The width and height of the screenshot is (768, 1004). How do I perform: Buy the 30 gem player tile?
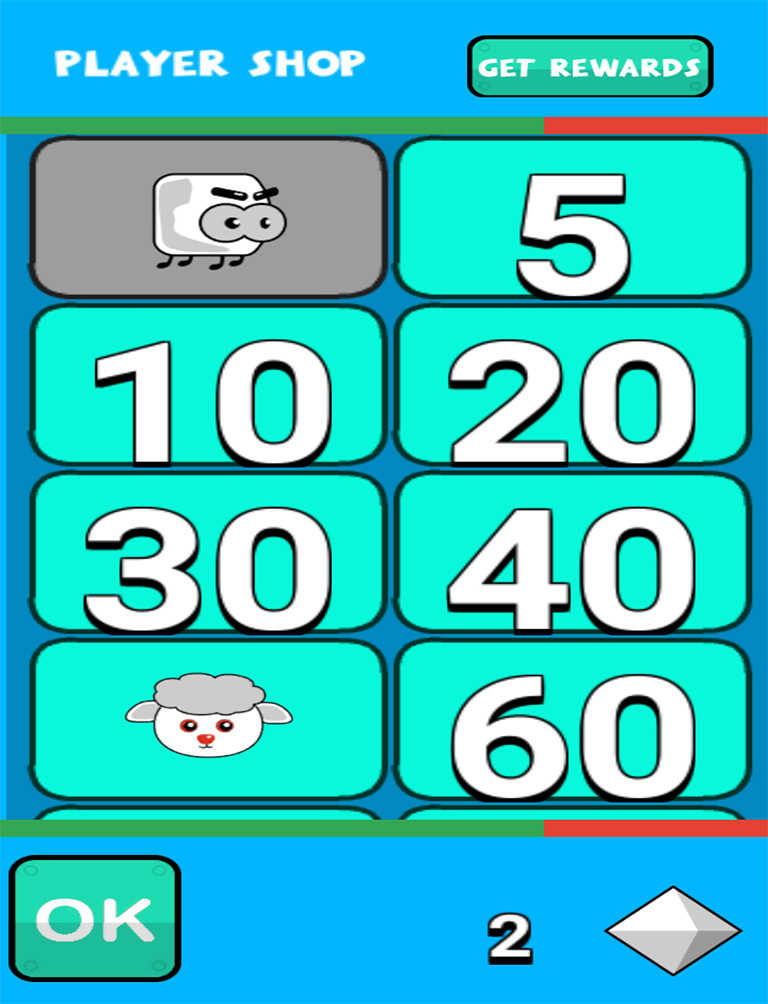[x=209, y=552]
